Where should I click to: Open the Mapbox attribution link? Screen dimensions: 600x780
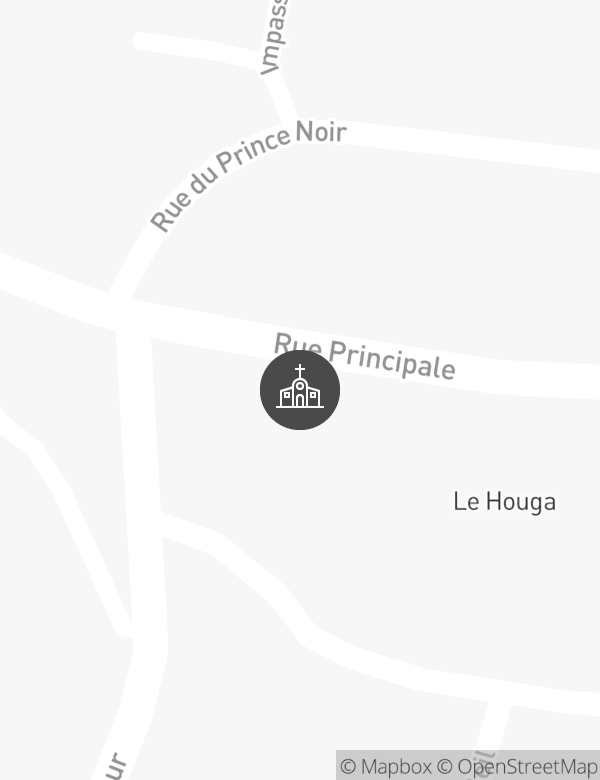click(386, 766)
